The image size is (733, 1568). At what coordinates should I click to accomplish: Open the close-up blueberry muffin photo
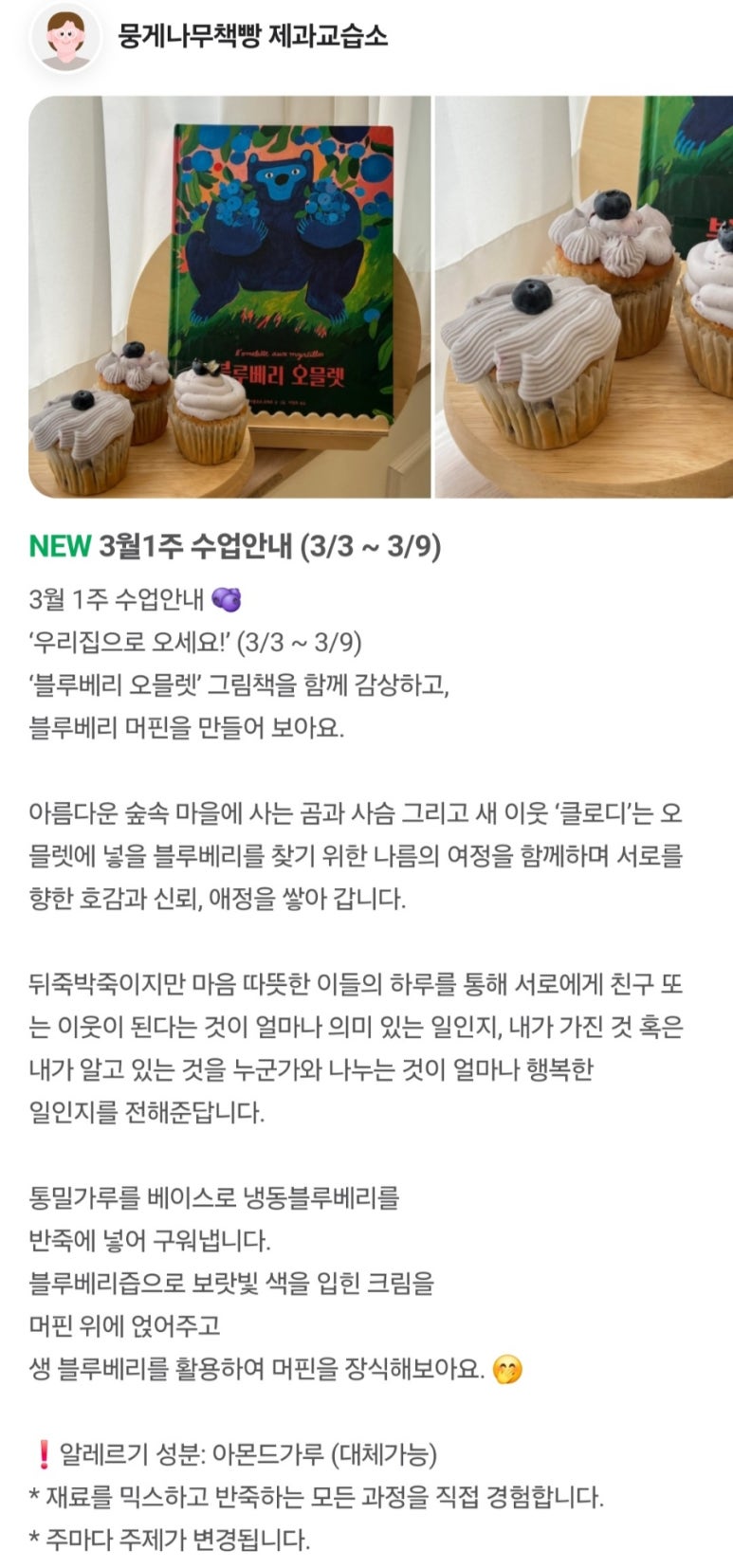(584, 297)
